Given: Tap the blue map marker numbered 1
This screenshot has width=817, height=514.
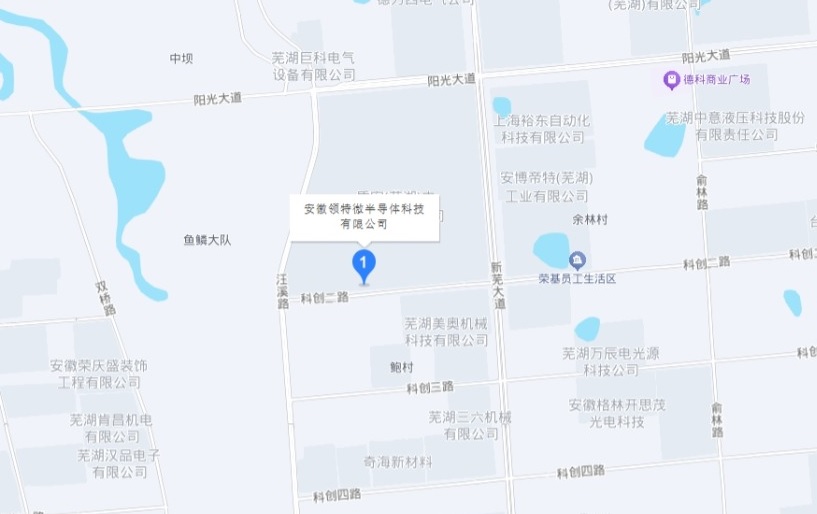Looking at the screenshot, I should [365, 265].
